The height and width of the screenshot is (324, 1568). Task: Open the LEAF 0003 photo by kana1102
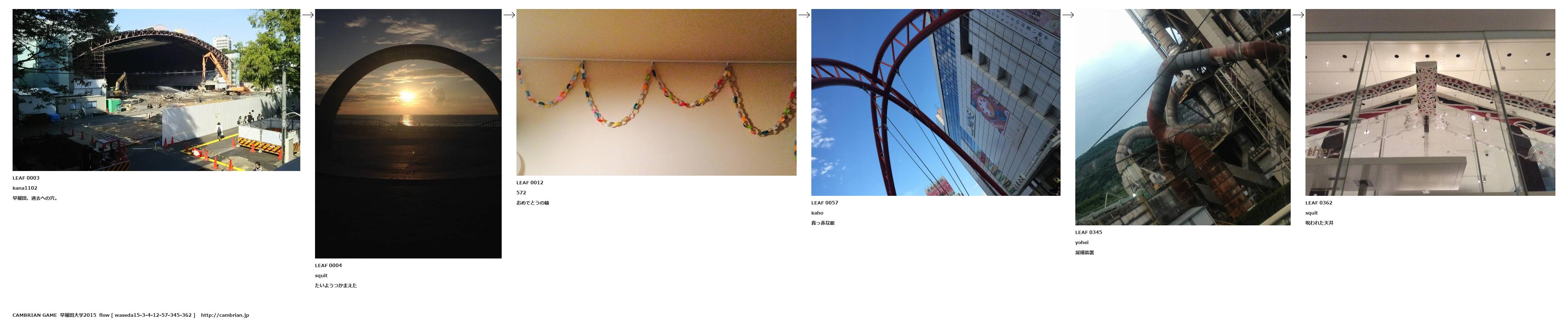[x=156, y=90]
